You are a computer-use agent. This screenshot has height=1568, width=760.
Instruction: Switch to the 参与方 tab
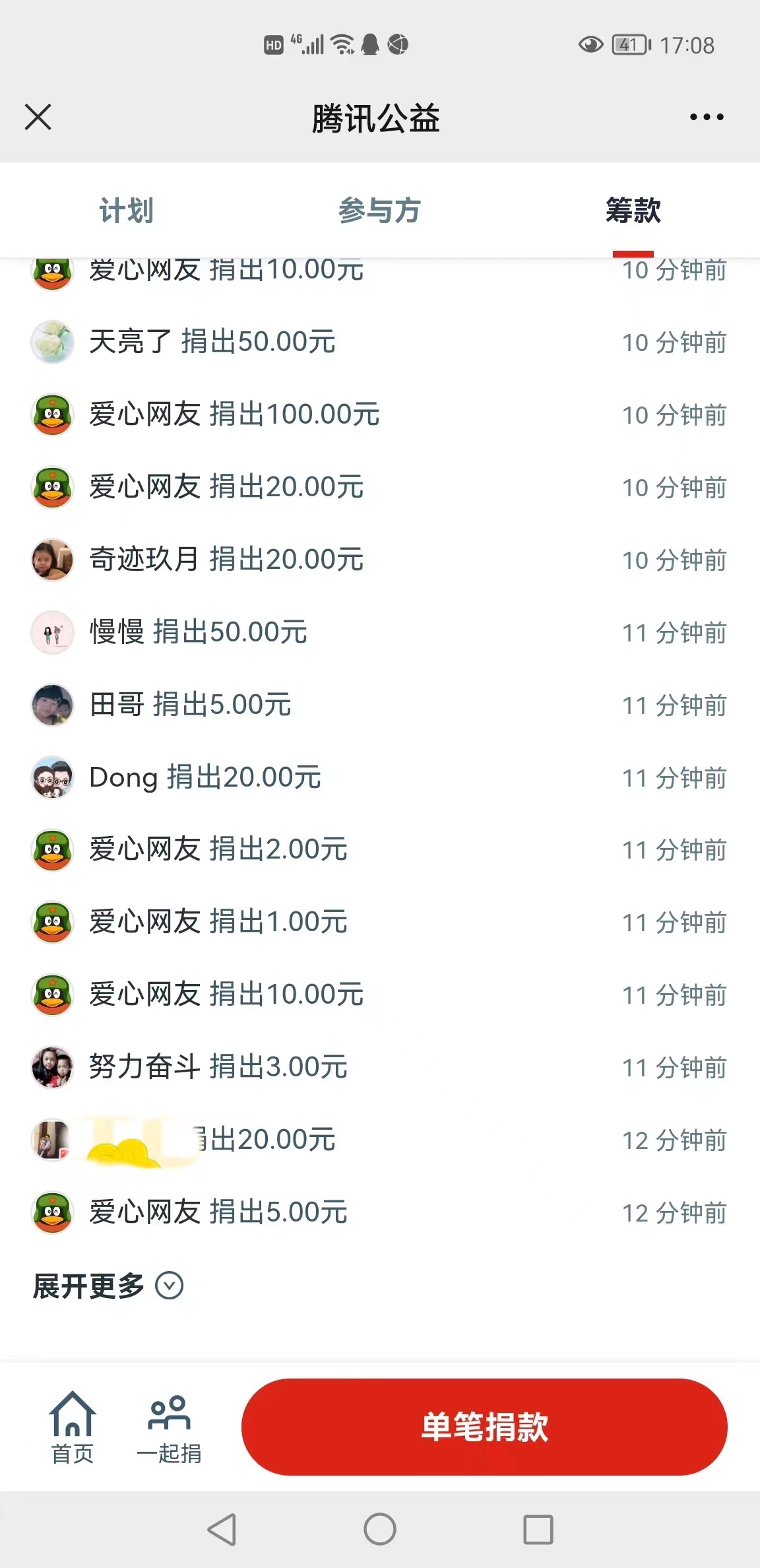(x=379, y=211)
